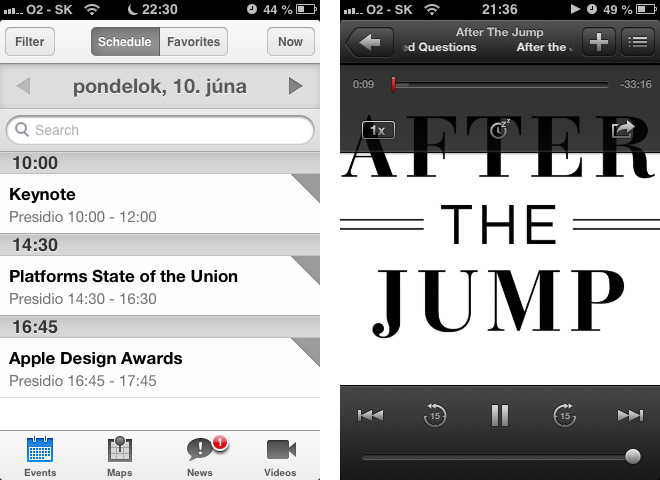Tap the plus button in the player
The image size is (660, 480).
click(598, 42)
